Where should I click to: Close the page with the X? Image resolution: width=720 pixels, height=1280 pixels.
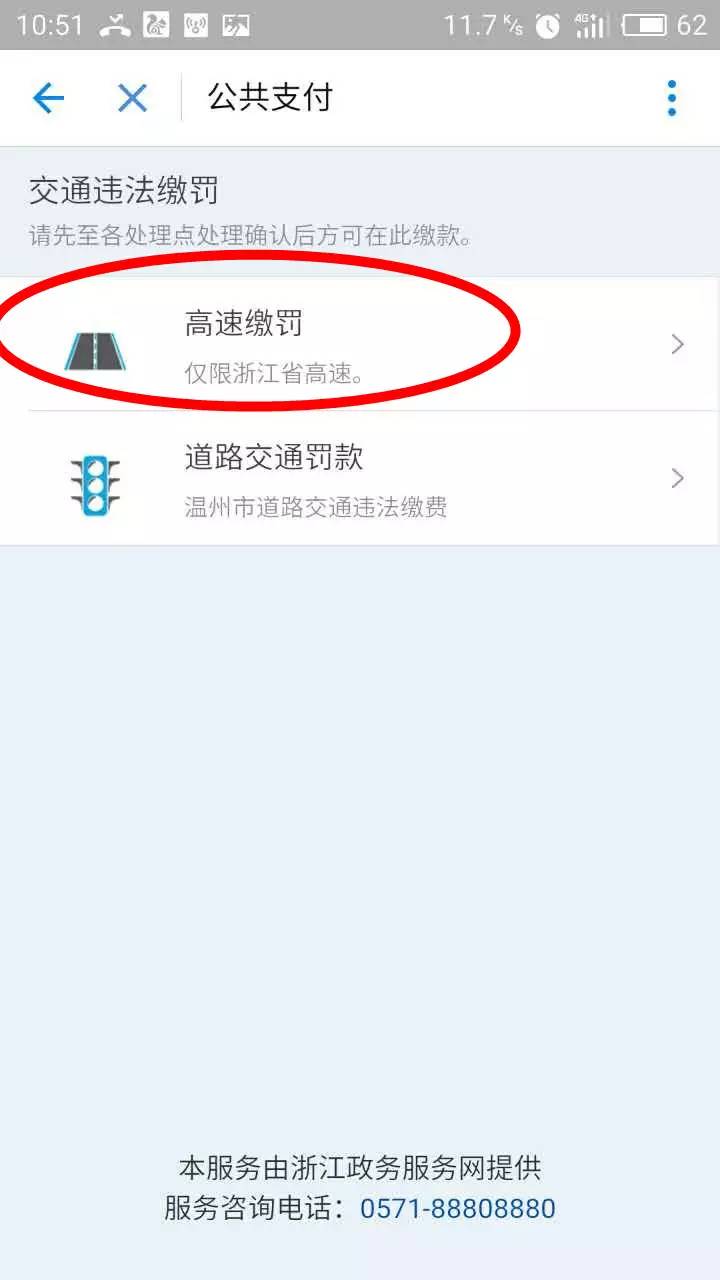click(x=131, y=98)
